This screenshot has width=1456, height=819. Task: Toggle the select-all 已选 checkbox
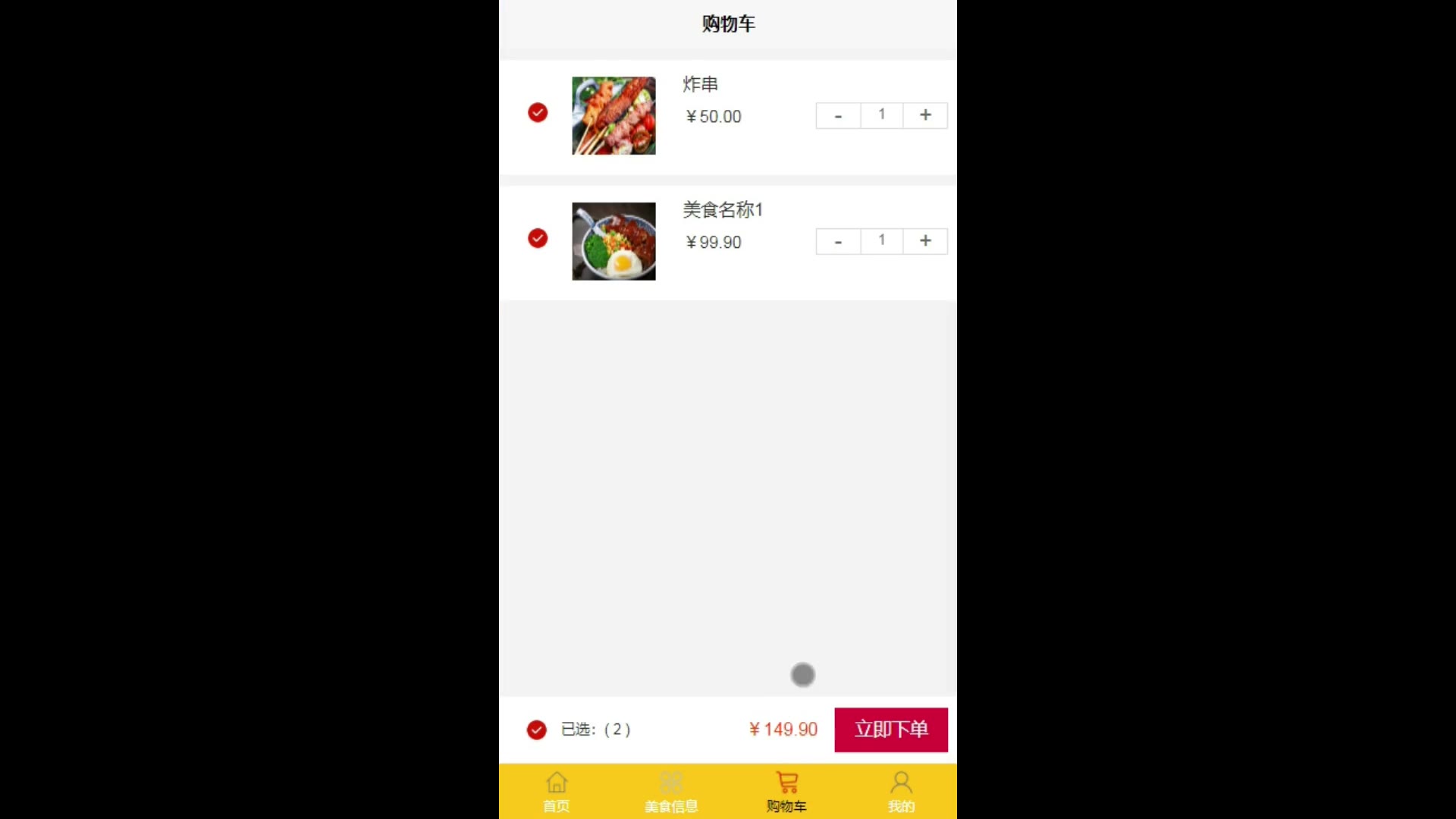tap(536, 730)
